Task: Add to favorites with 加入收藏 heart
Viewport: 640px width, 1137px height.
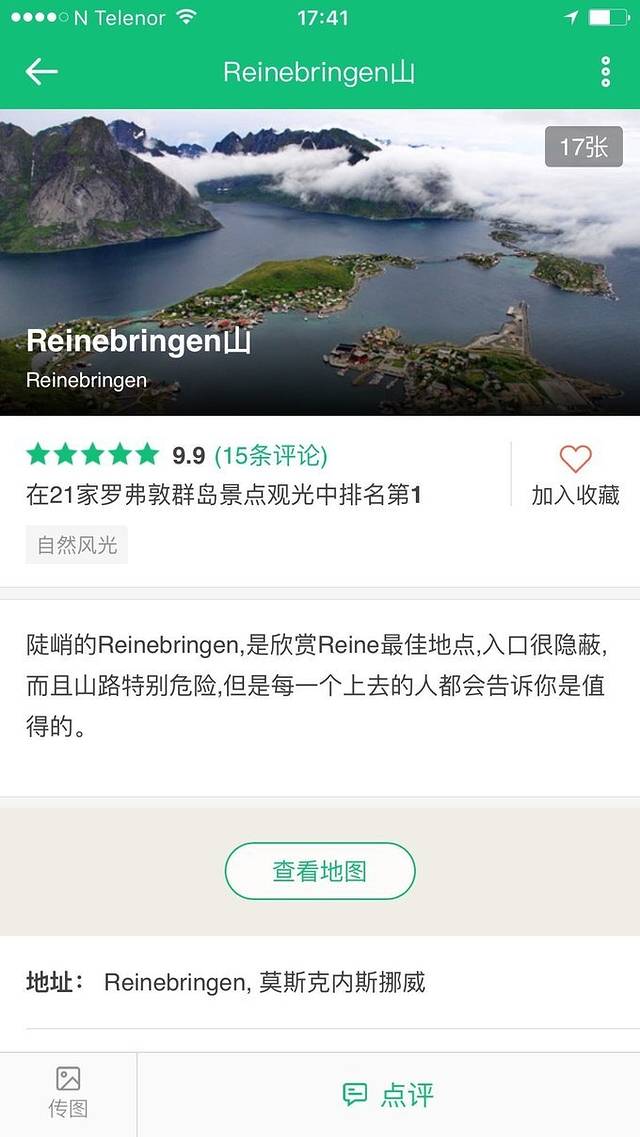Action: coord(575,474)
